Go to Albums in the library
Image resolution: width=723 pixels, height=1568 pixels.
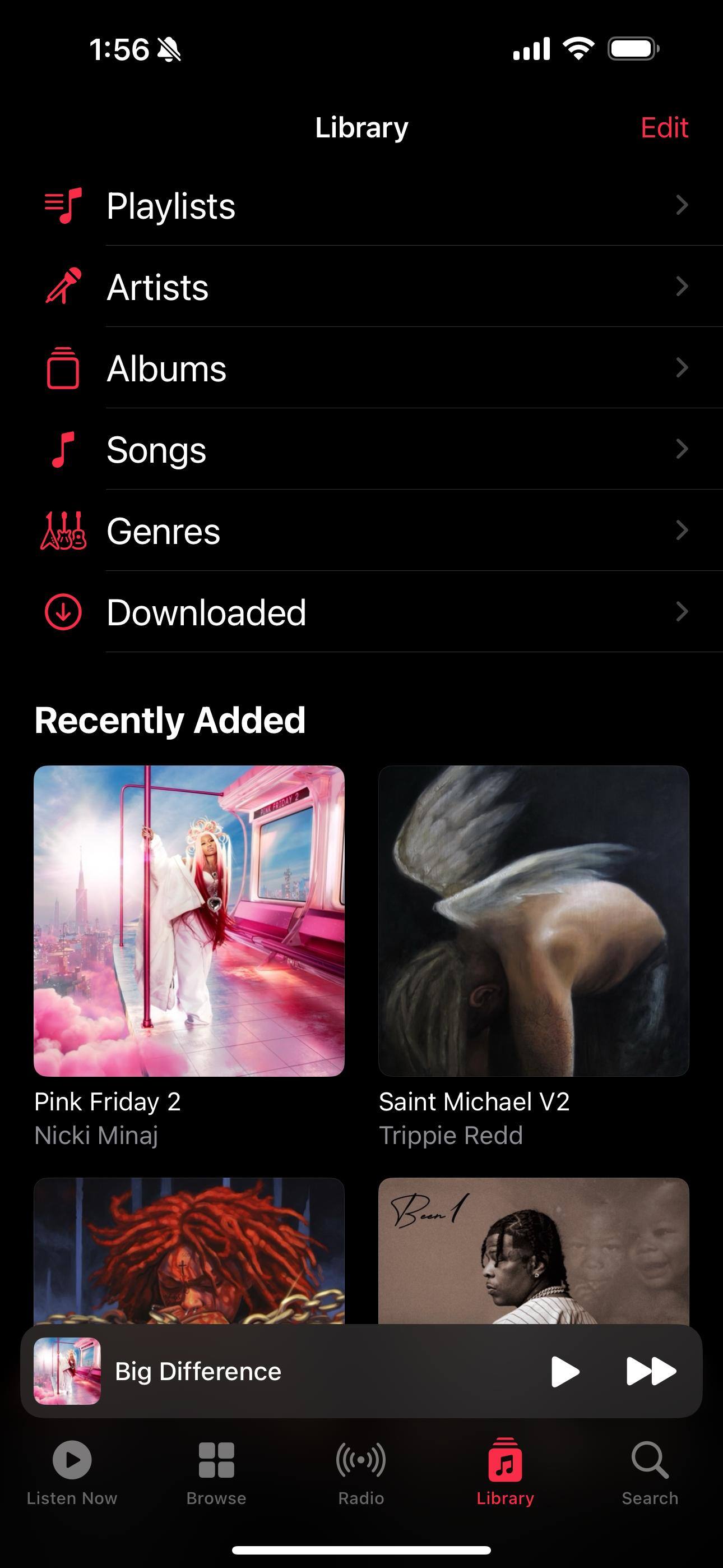coord(365,368)
